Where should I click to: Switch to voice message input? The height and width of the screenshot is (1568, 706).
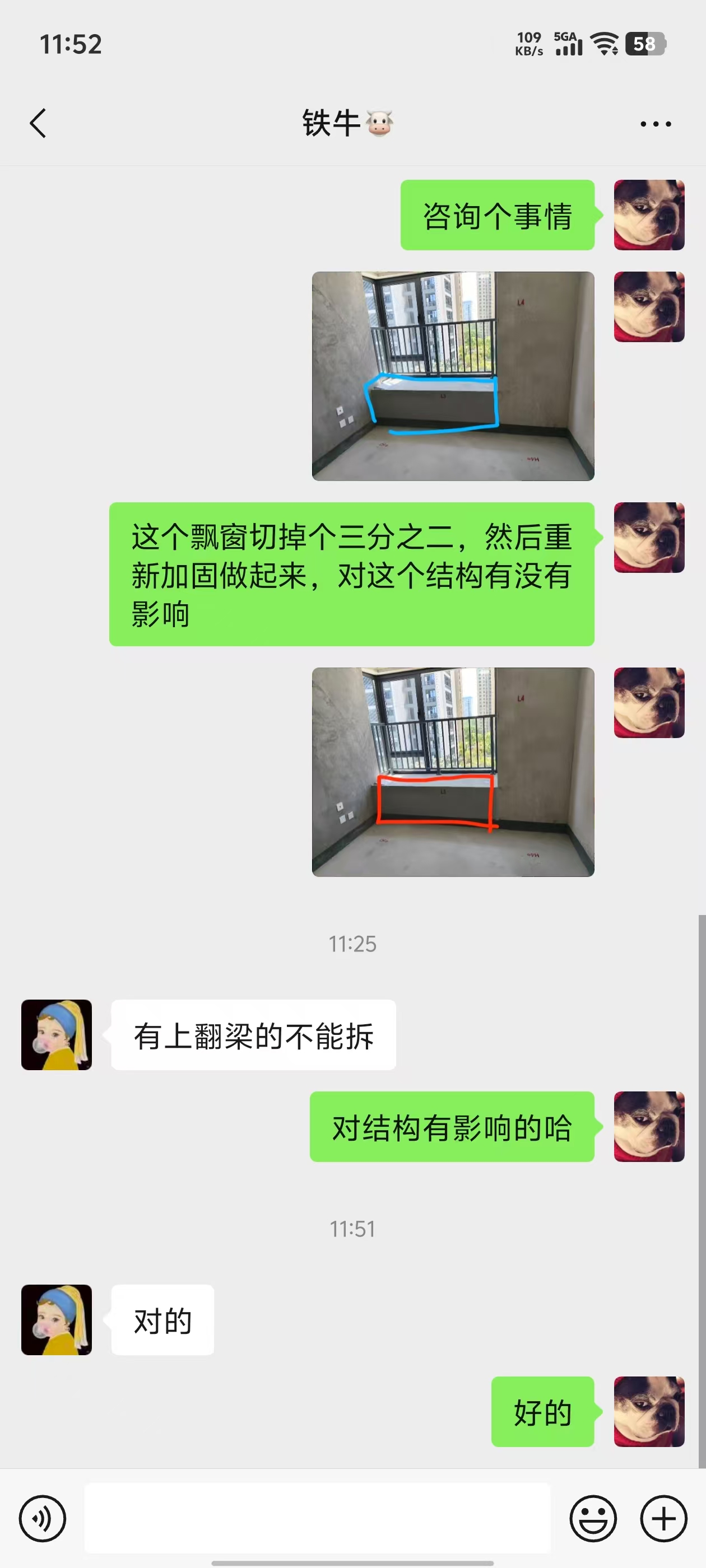point(42,1519)
